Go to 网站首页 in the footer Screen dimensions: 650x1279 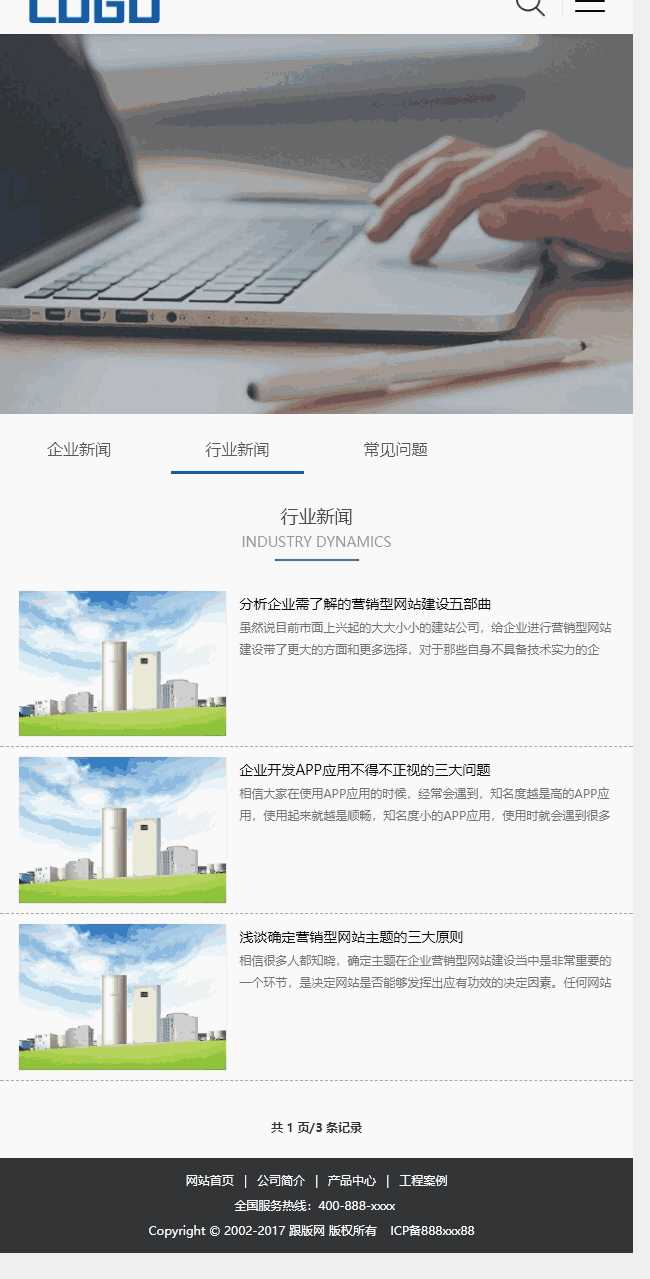click(210, 1181)
